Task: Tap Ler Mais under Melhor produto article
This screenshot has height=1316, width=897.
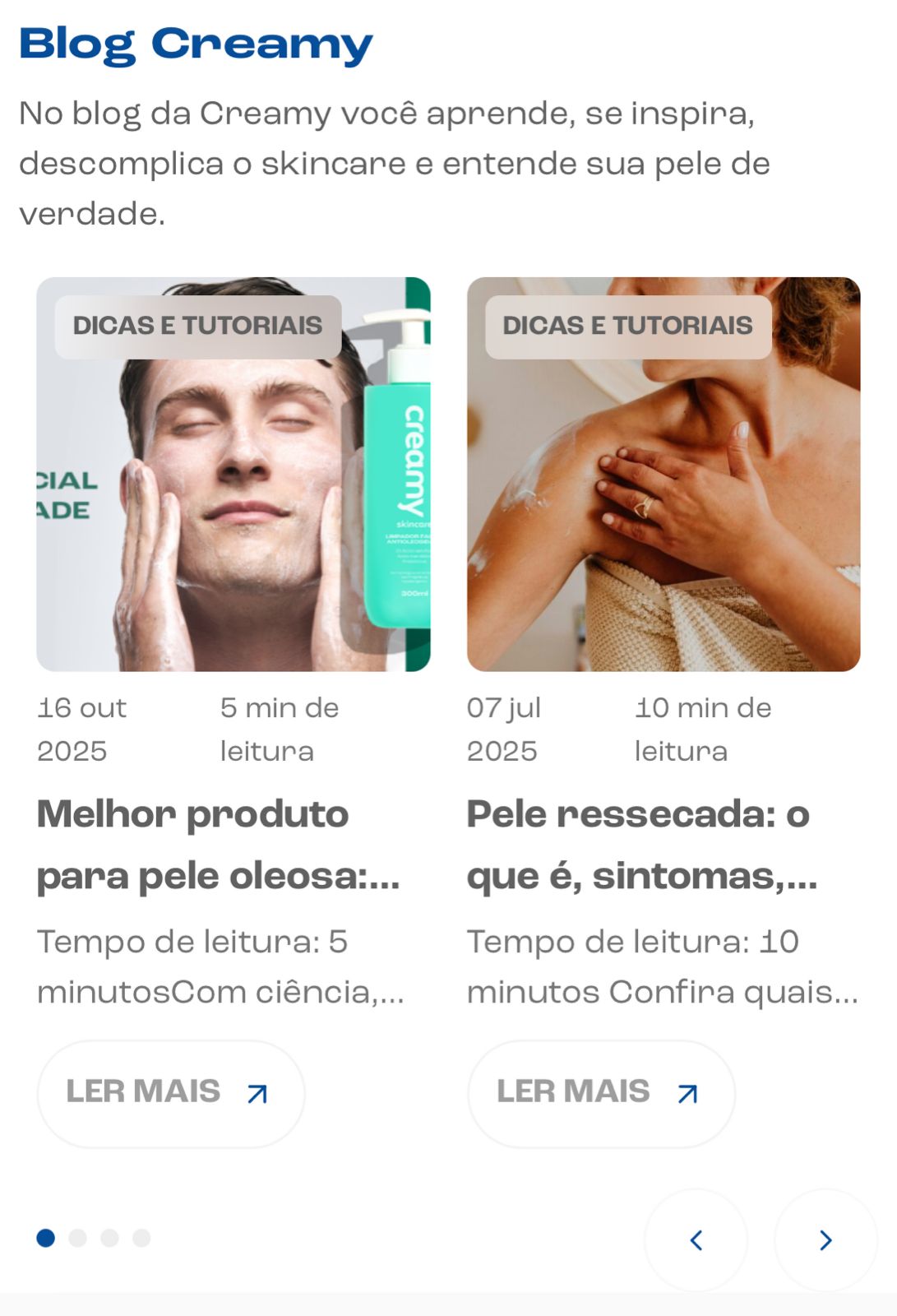Action: point(170,1093)
